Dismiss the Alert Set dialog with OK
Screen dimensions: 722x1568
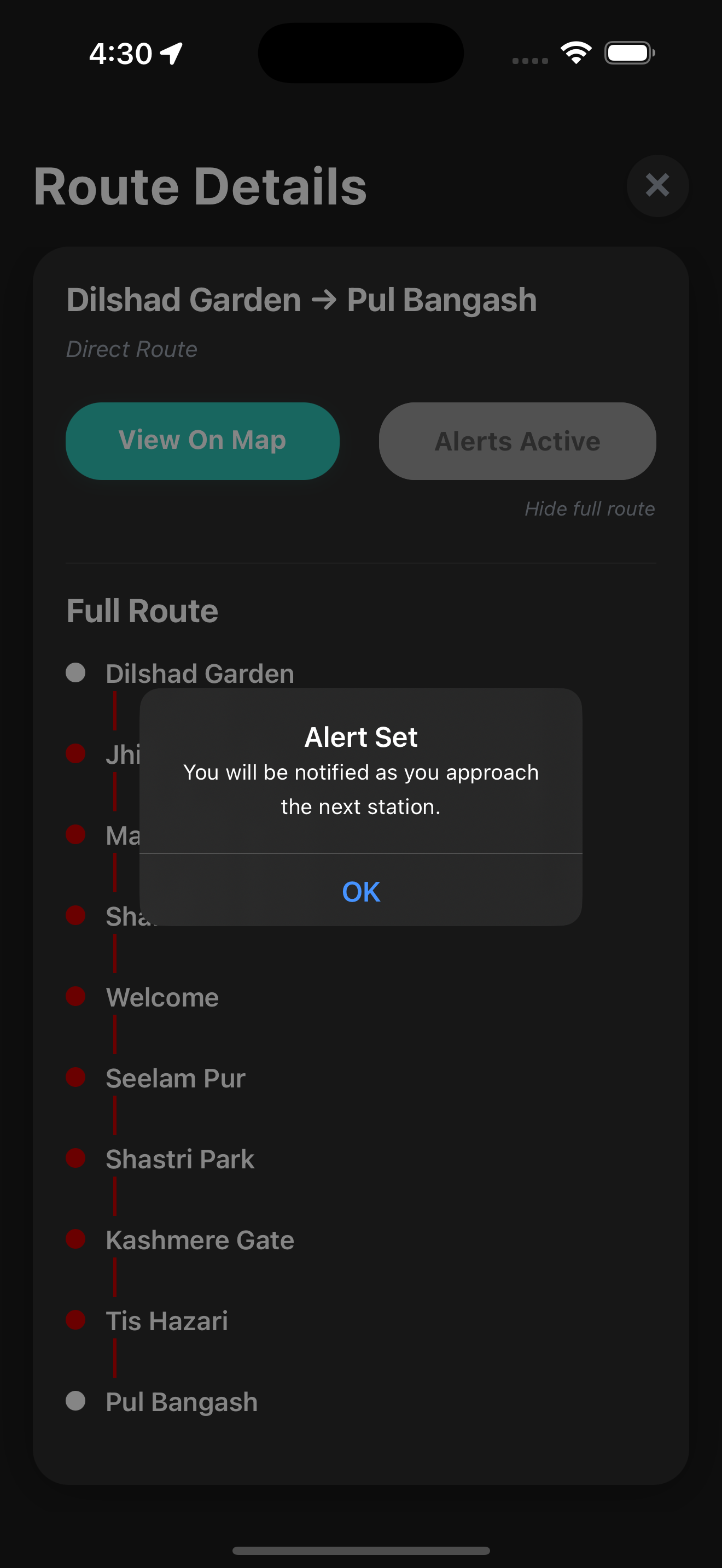pos(360,891)
